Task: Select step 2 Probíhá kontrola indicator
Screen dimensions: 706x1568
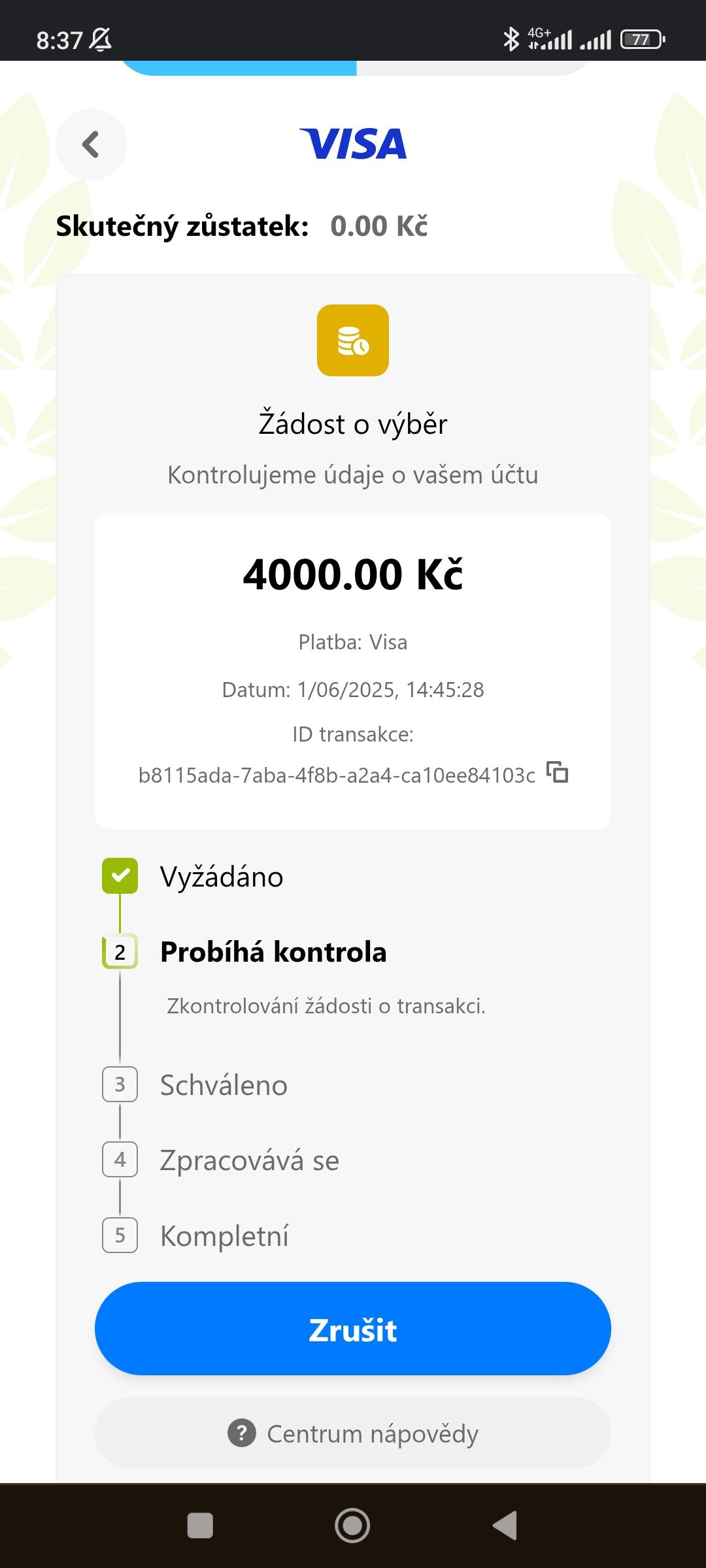Action: click(119, 952)
